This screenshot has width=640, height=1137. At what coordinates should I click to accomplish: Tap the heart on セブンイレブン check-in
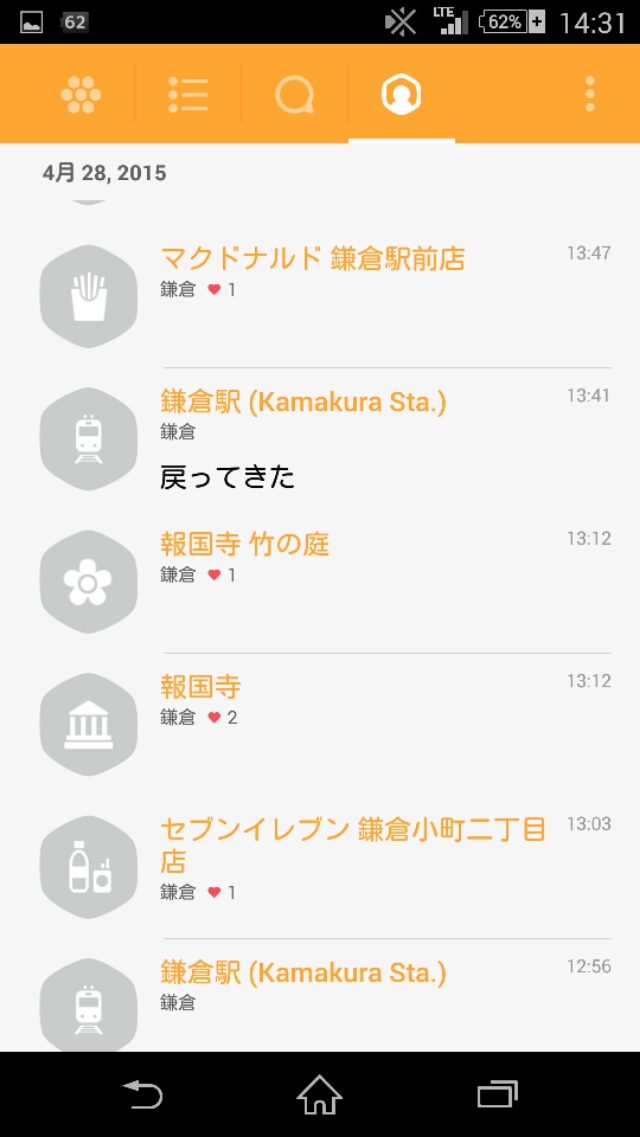[x=214, y=893]
